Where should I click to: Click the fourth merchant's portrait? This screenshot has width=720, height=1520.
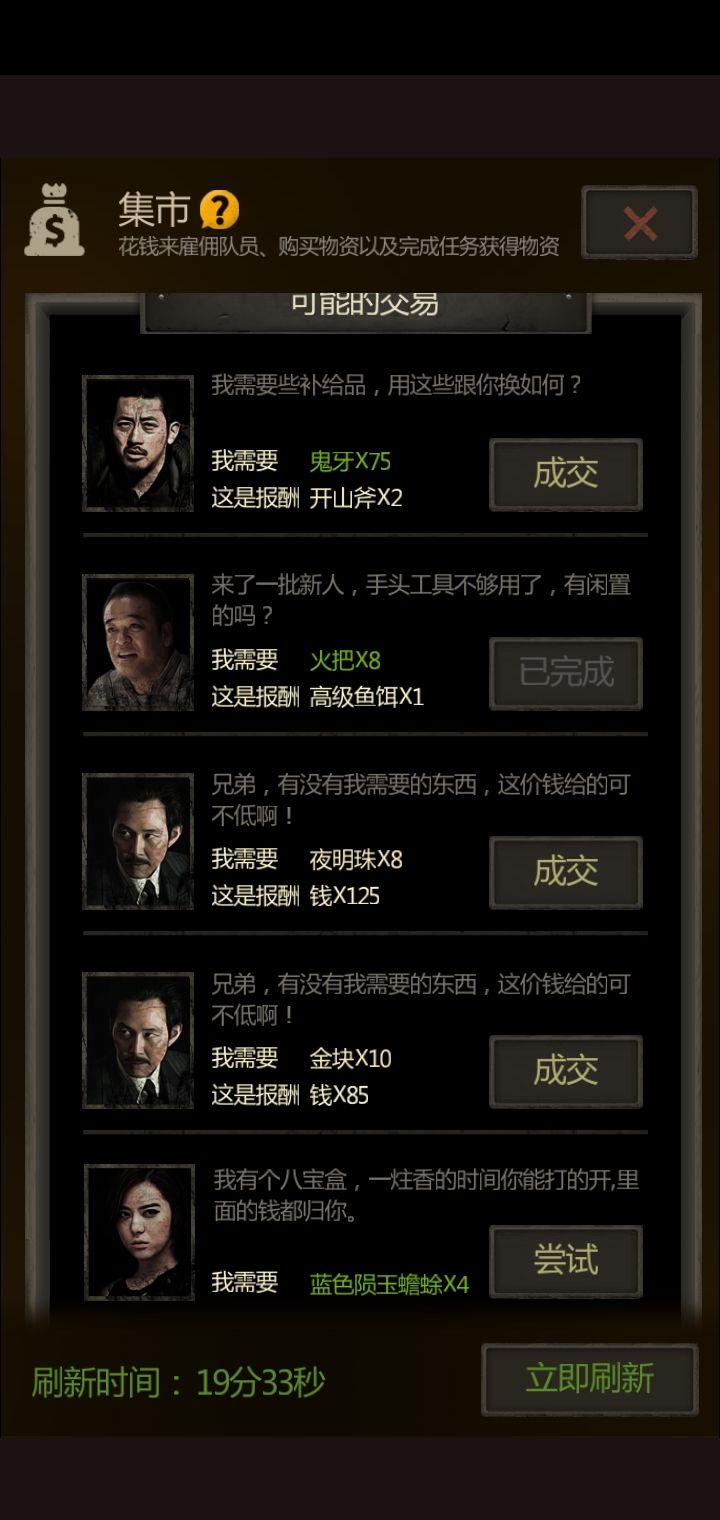tap(138, 1039)
